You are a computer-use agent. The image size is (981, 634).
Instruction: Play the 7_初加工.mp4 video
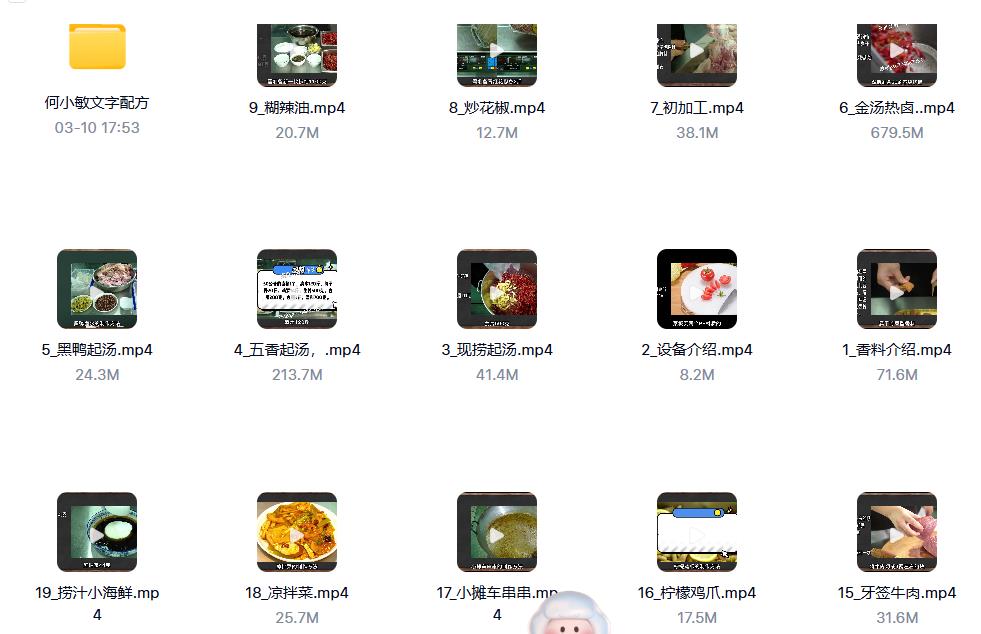point(697,54)
